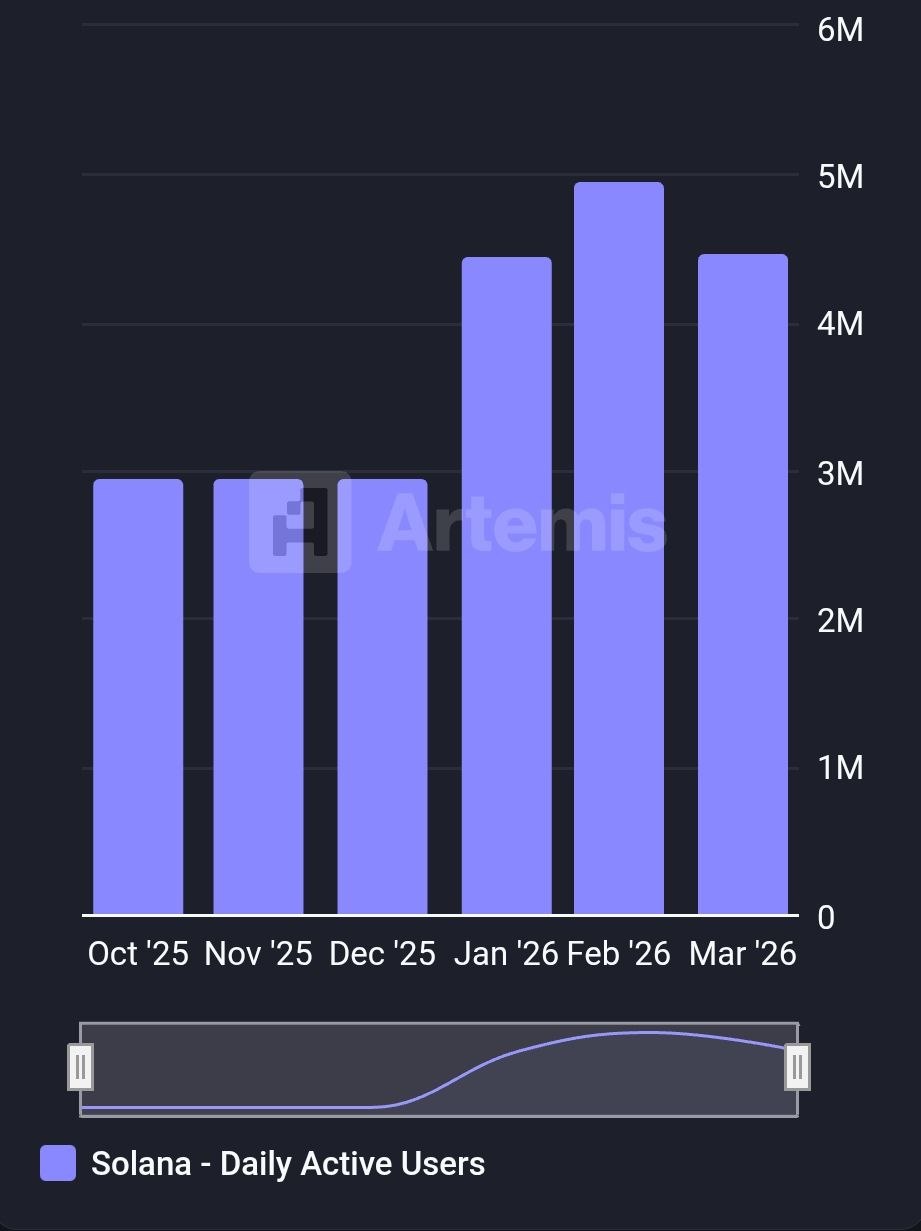Toggle the Solana - Daily Active Users legend entry
This screenshot has height=1231, width=921.
point(288,1164)
